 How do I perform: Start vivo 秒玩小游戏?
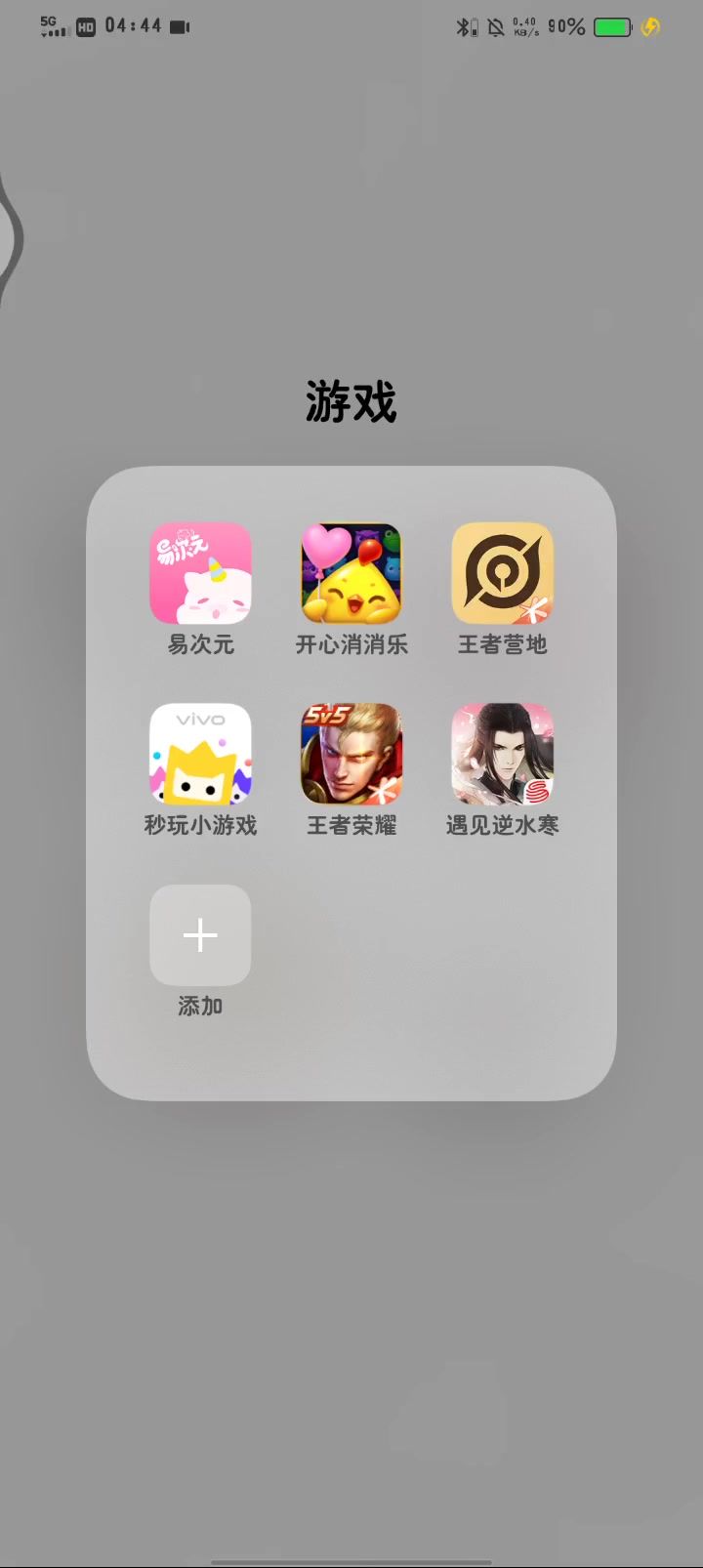pos(200,754)
